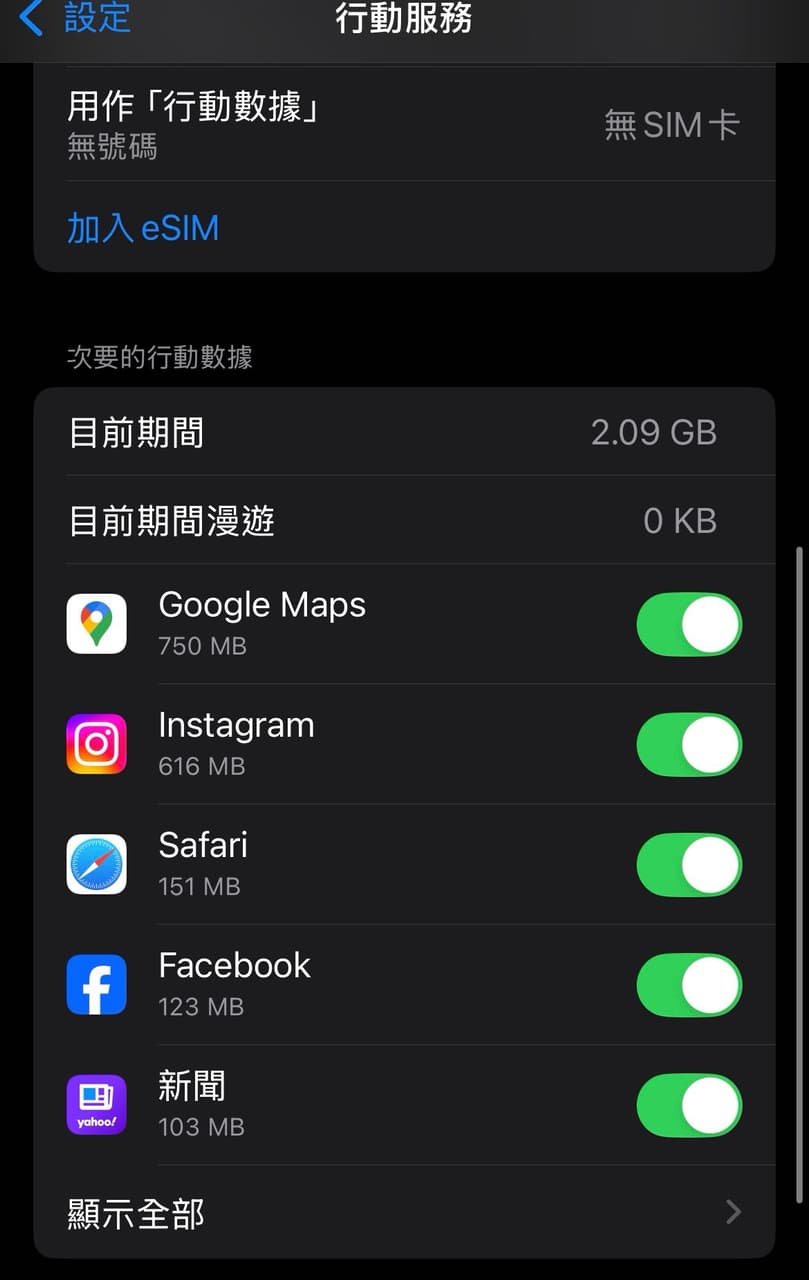Switch off Facebook mobile data
The width and height of the screenshot is (809, 1280).
coord(689,985)
